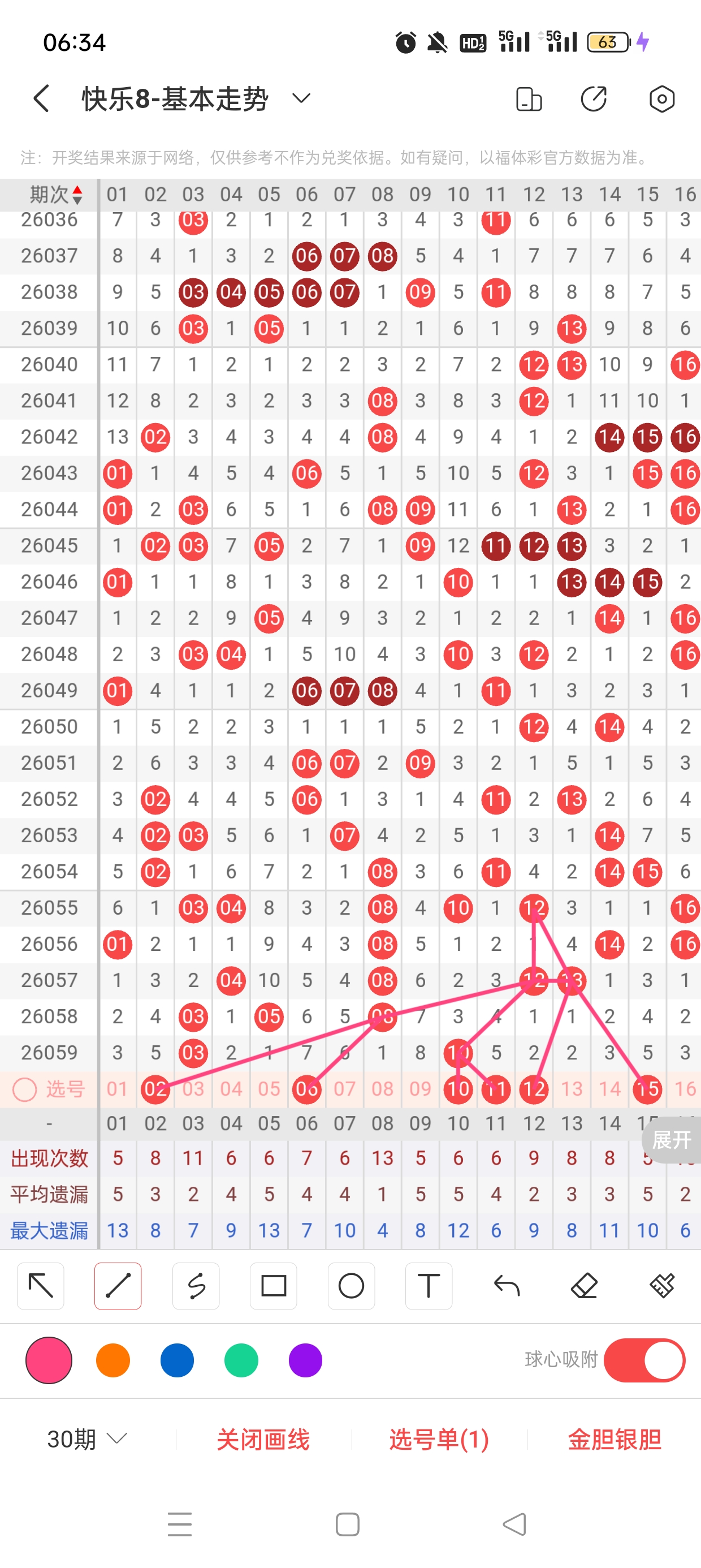Open 选号单(1) selection list

(439, 1440)
